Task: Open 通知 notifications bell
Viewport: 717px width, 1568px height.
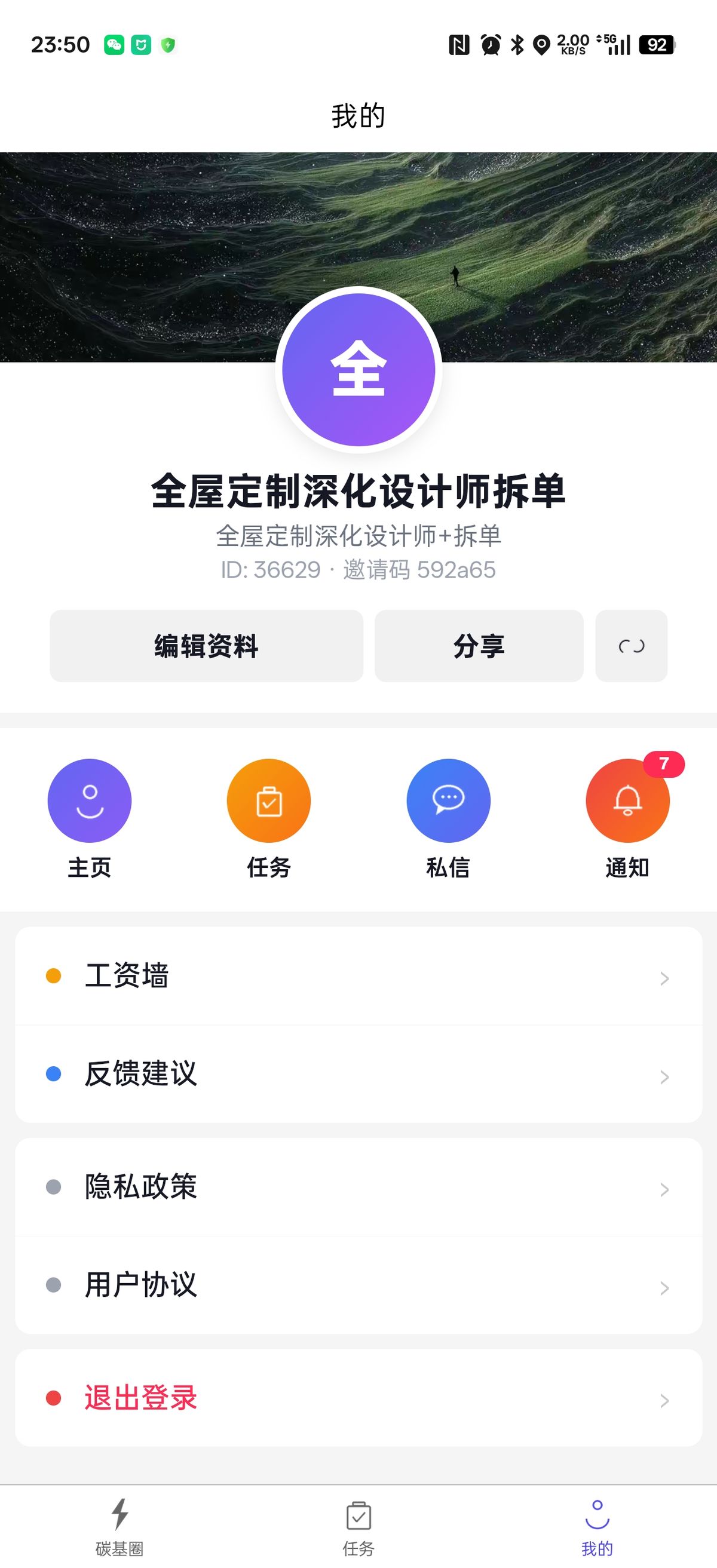Action: tap(627, 801)
